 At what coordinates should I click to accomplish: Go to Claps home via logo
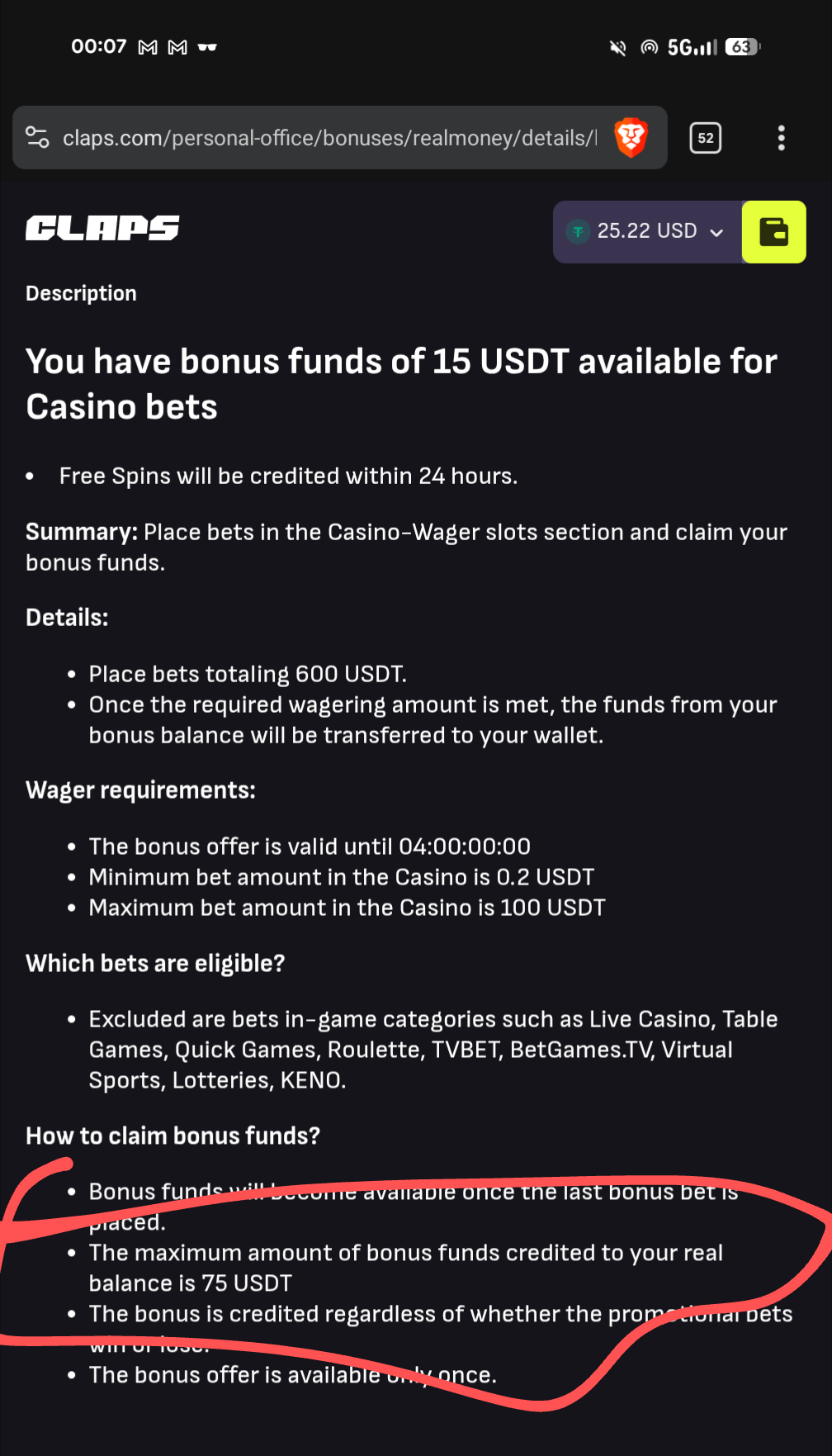coord(102,229)
